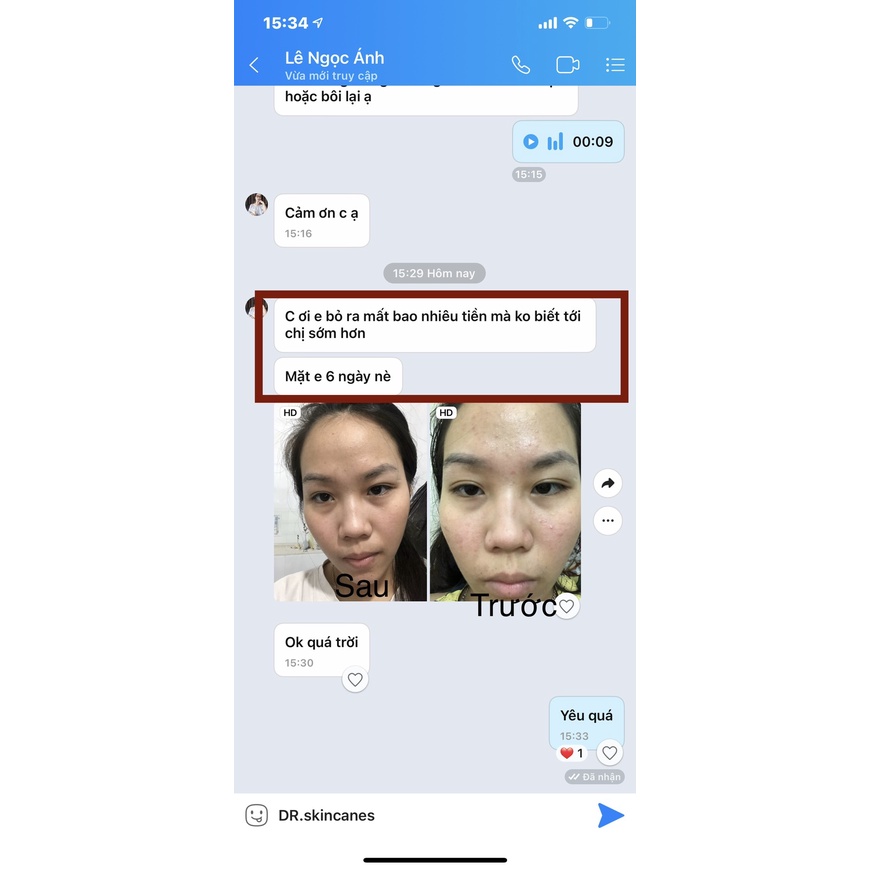React with a heart to the photos
Image resolution: width=870 pixels, height=870 pixels.
point(567,606)
